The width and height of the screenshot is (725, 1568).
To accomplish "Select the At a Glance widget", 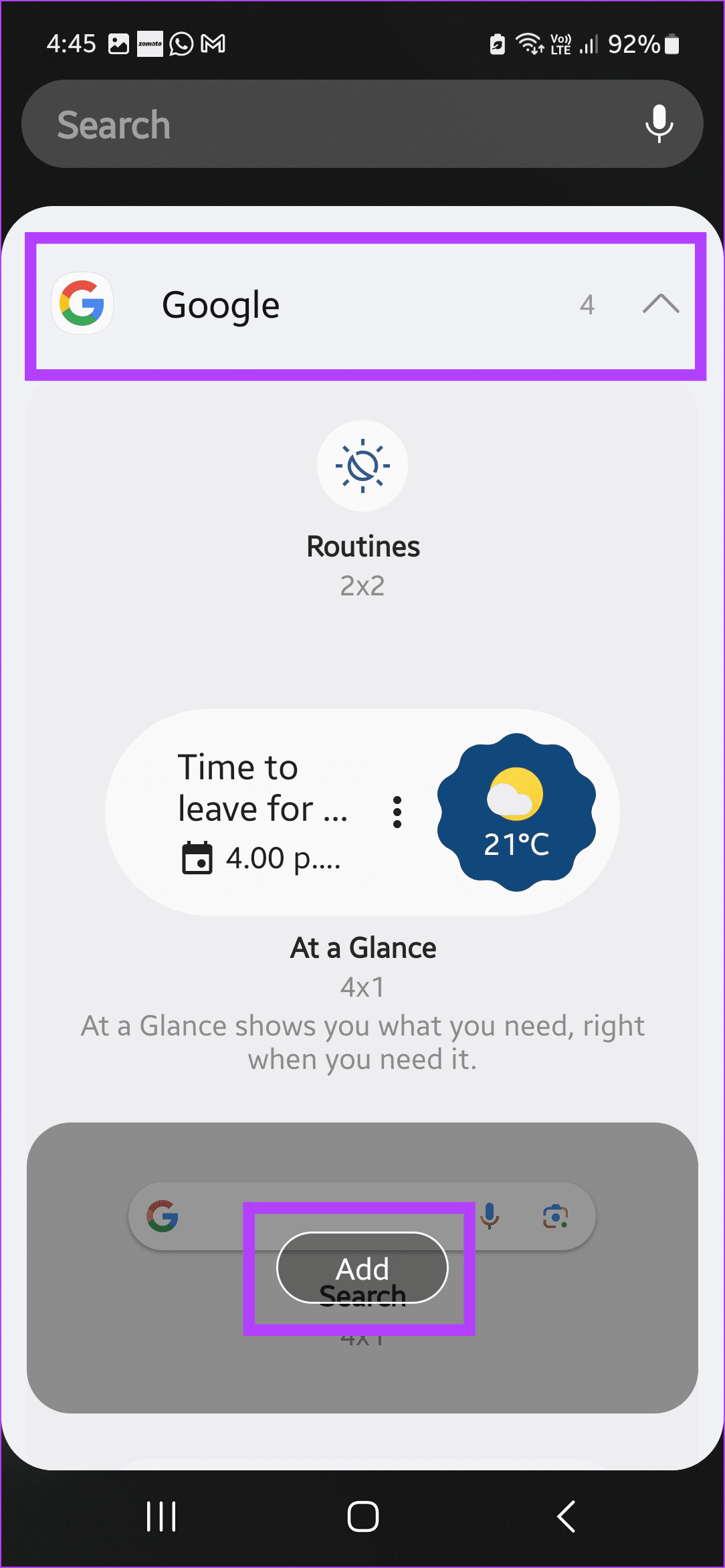I will (x=362, y=812).
